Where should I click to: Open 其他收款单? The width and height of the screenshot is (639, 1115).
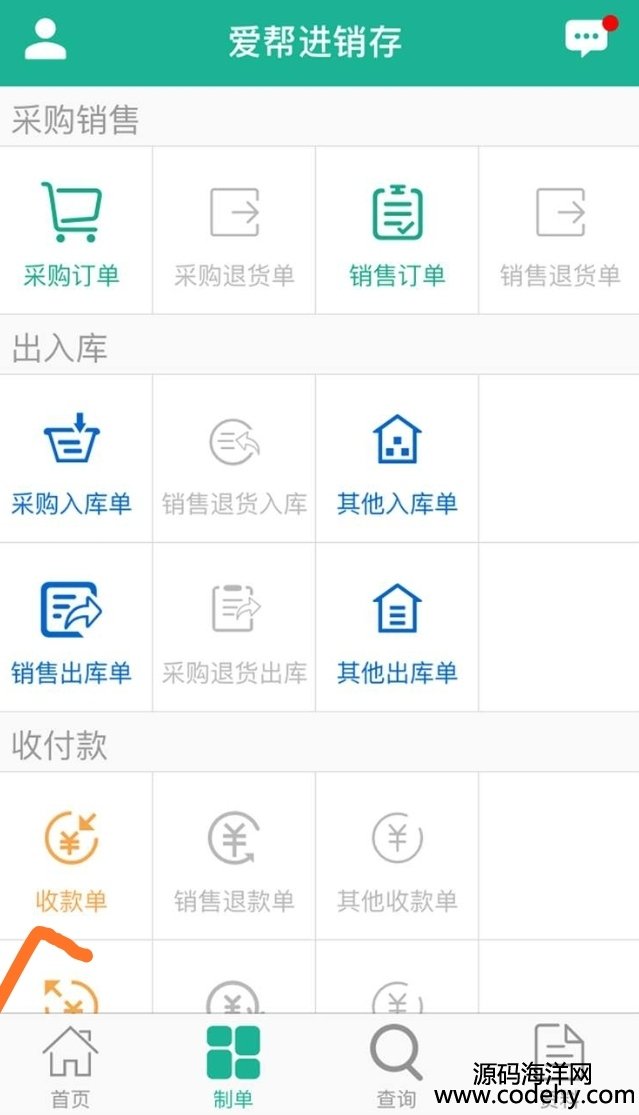397,857
